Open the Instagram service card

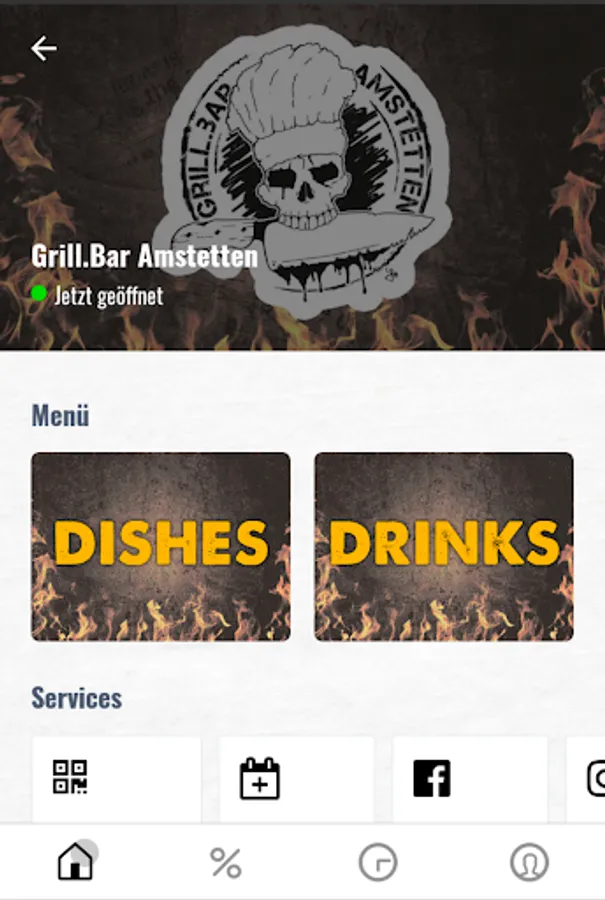(586, 780)
